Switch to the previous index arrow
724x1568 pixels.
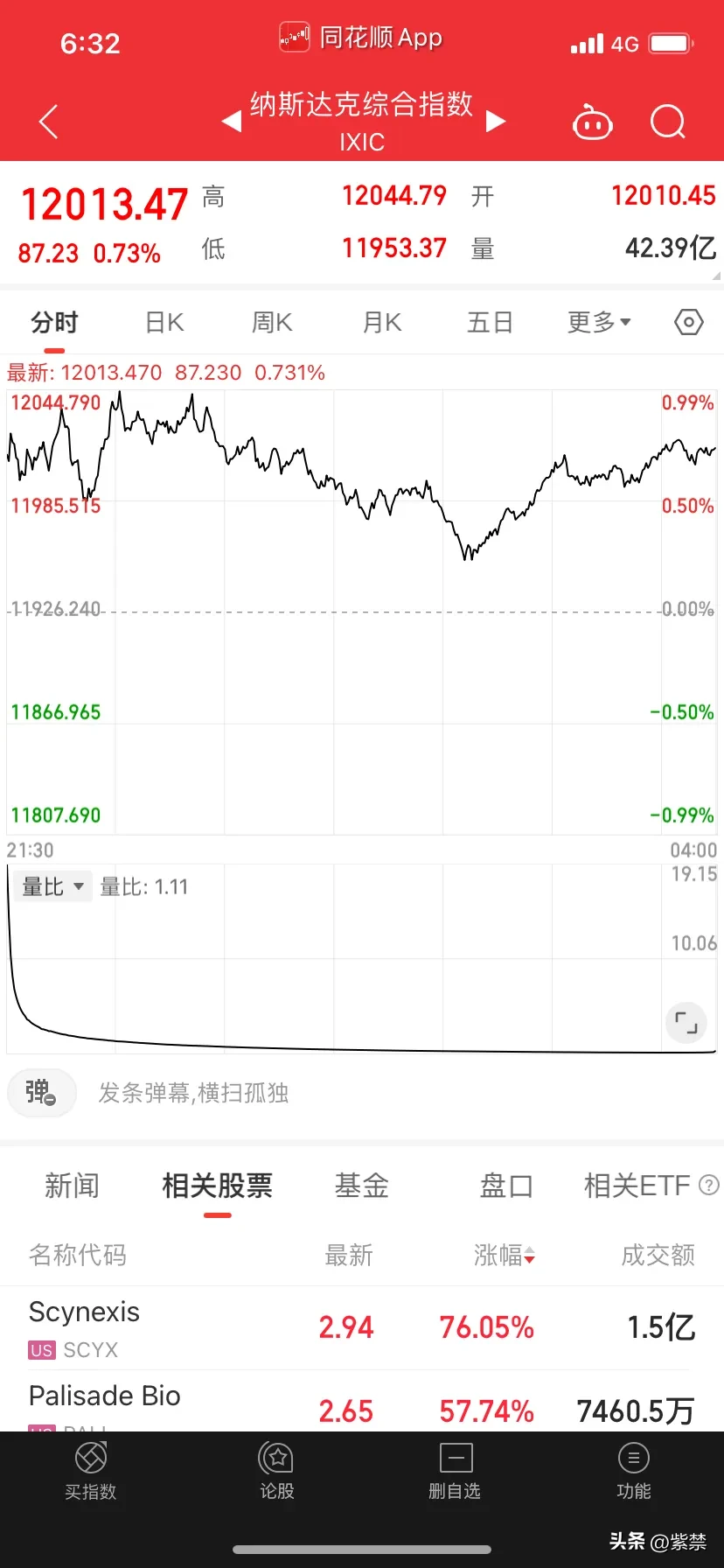click(232, 122)
